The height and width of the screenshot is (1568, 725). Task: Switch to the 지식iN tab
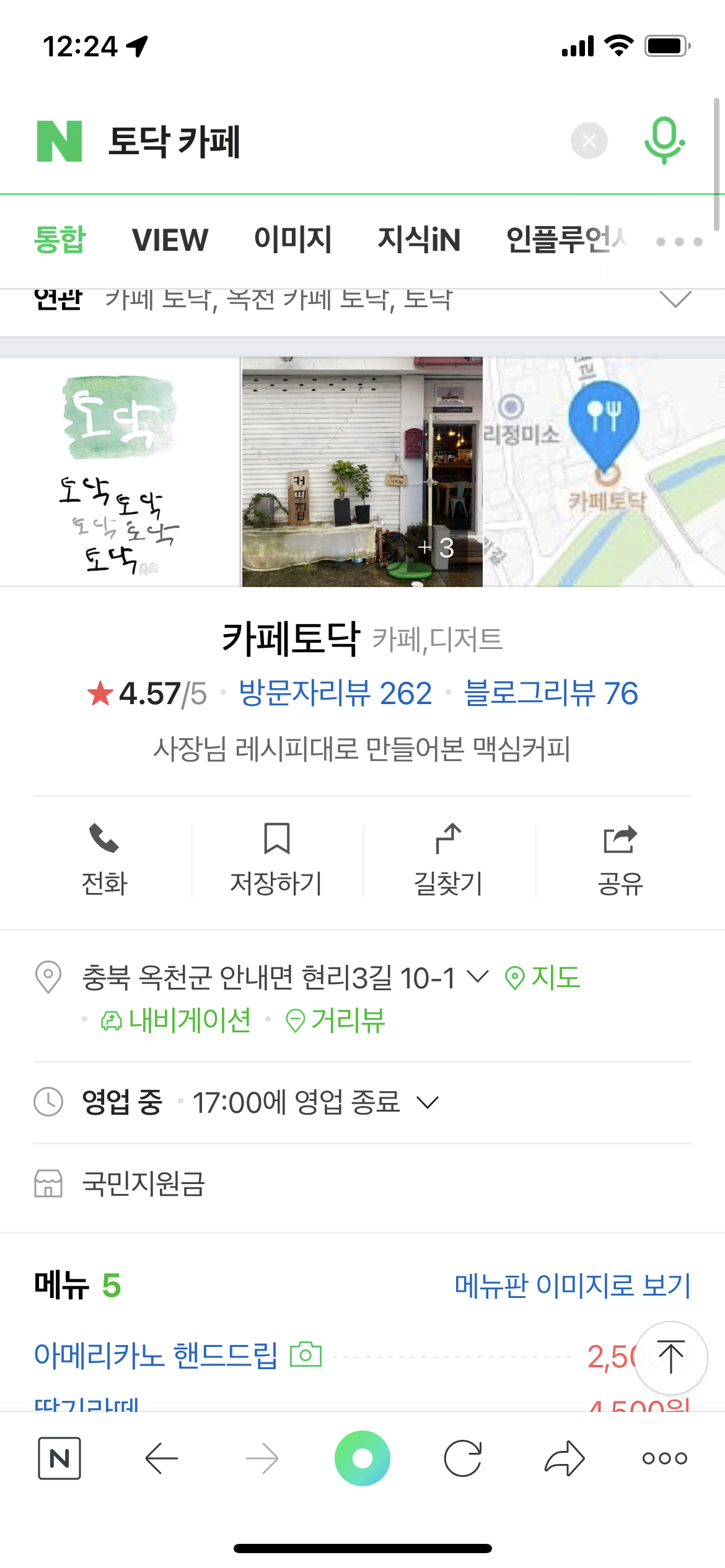(419, 240)
